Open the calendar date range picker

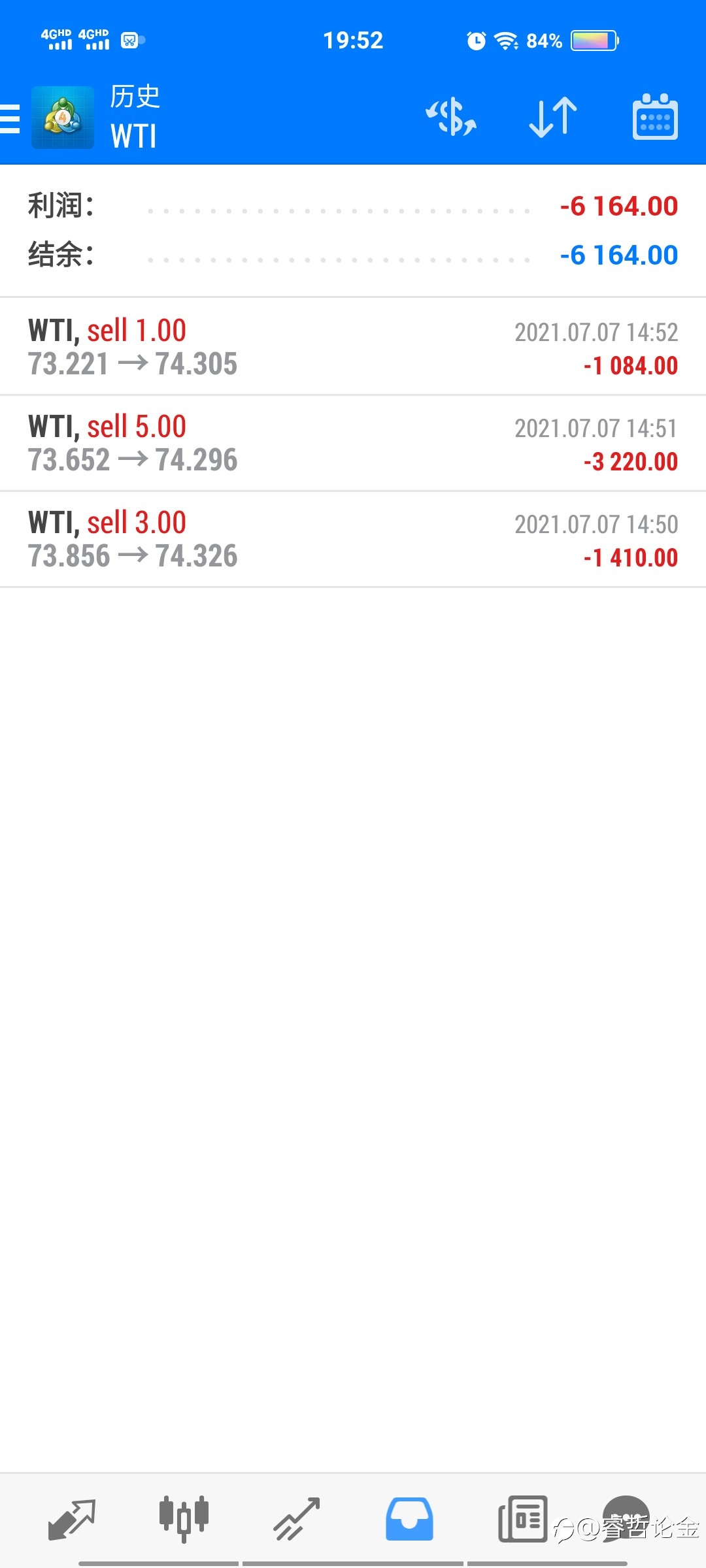pyautogui.click(x=655, y=118)
